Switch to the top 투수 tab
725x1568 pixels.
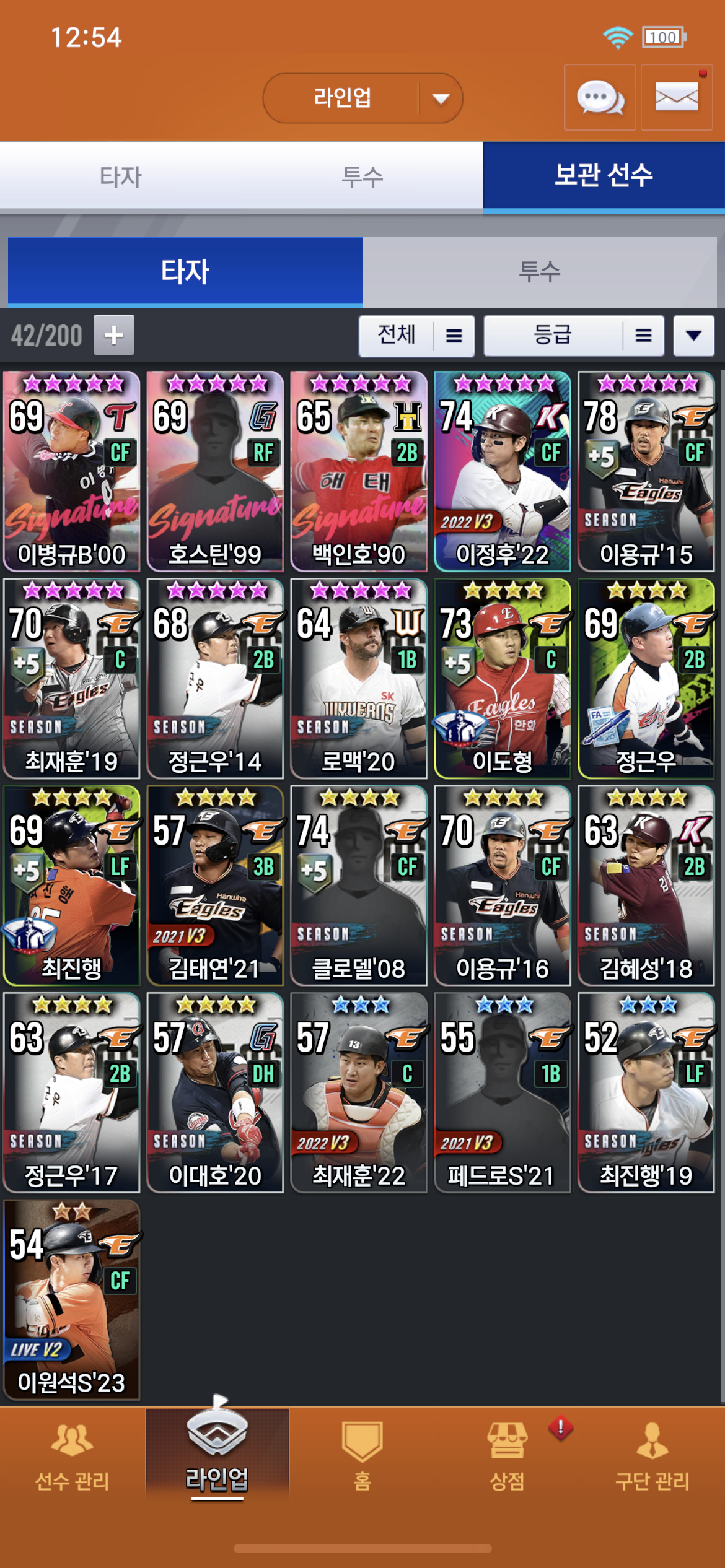coord(362,177)
